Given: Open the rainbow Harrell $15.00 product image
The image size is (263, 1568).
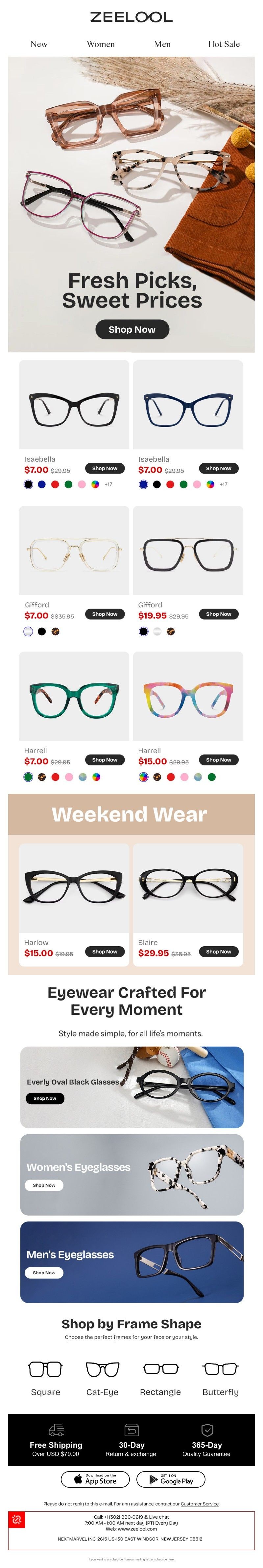Looking at the screenshot, I should pos(188,696).
